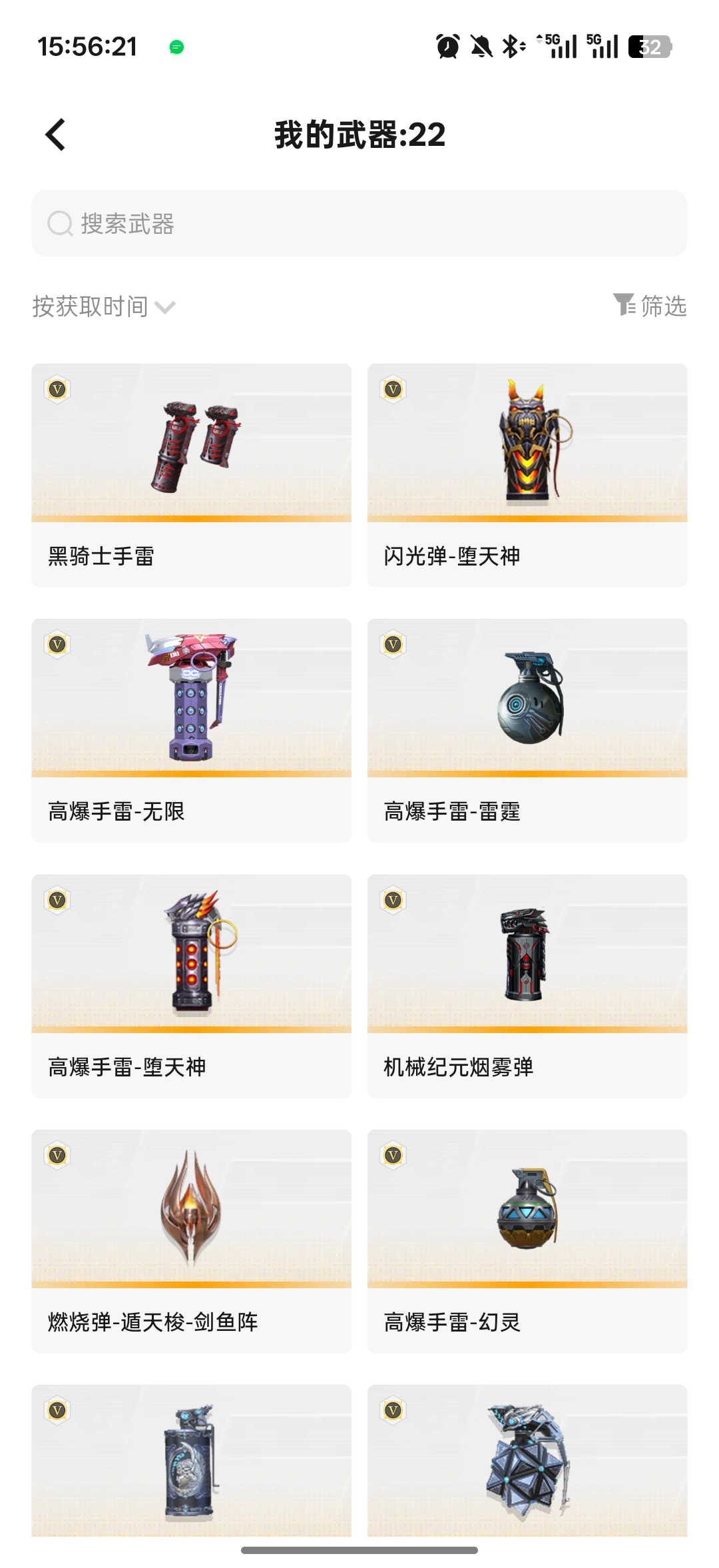719x1568 pixels.
Task: Open the 高爆手雷-雷霆 weapon card
Action: pyautogui.click(x=527, y=730)
